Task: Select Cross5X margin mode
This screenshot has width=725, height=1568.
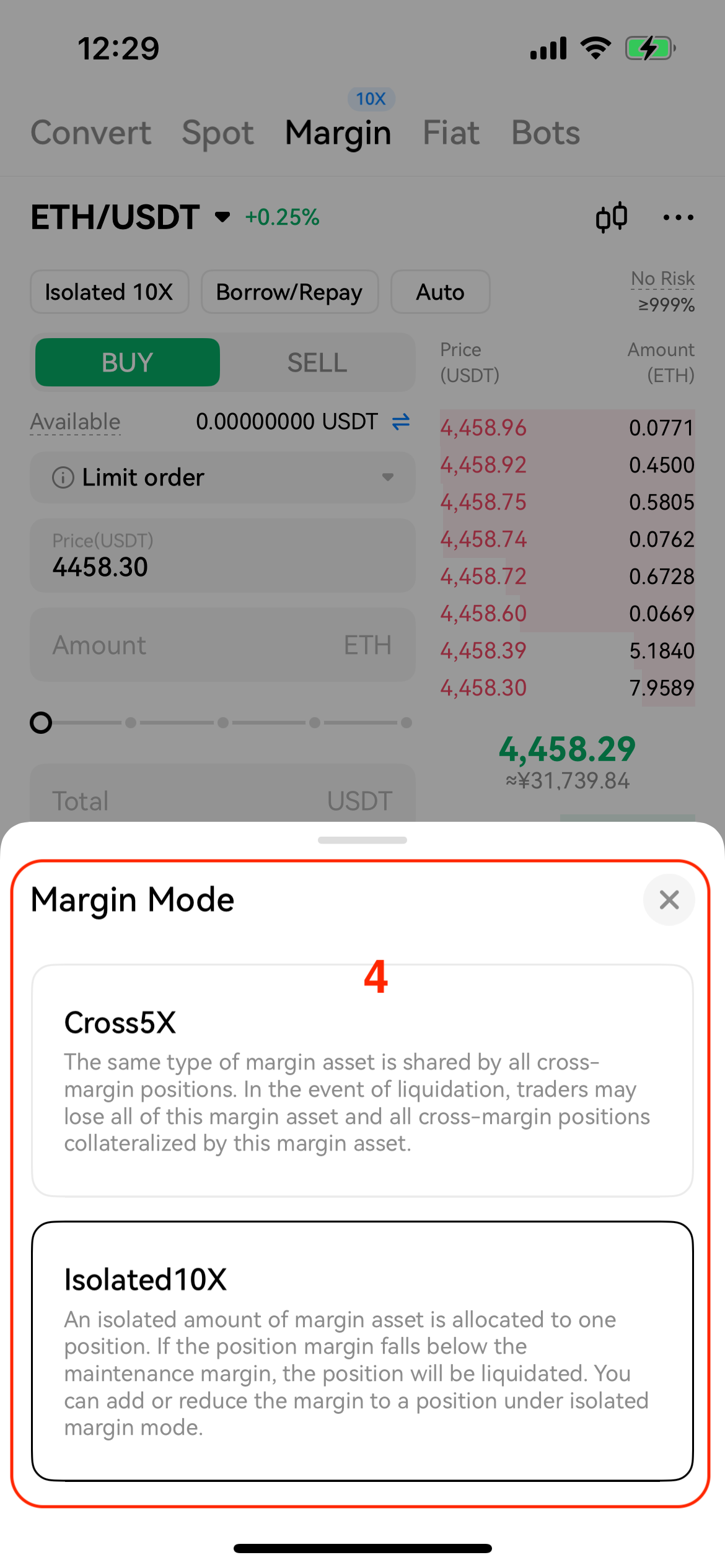Action: pyautogui.click(x=362, y=1080)
